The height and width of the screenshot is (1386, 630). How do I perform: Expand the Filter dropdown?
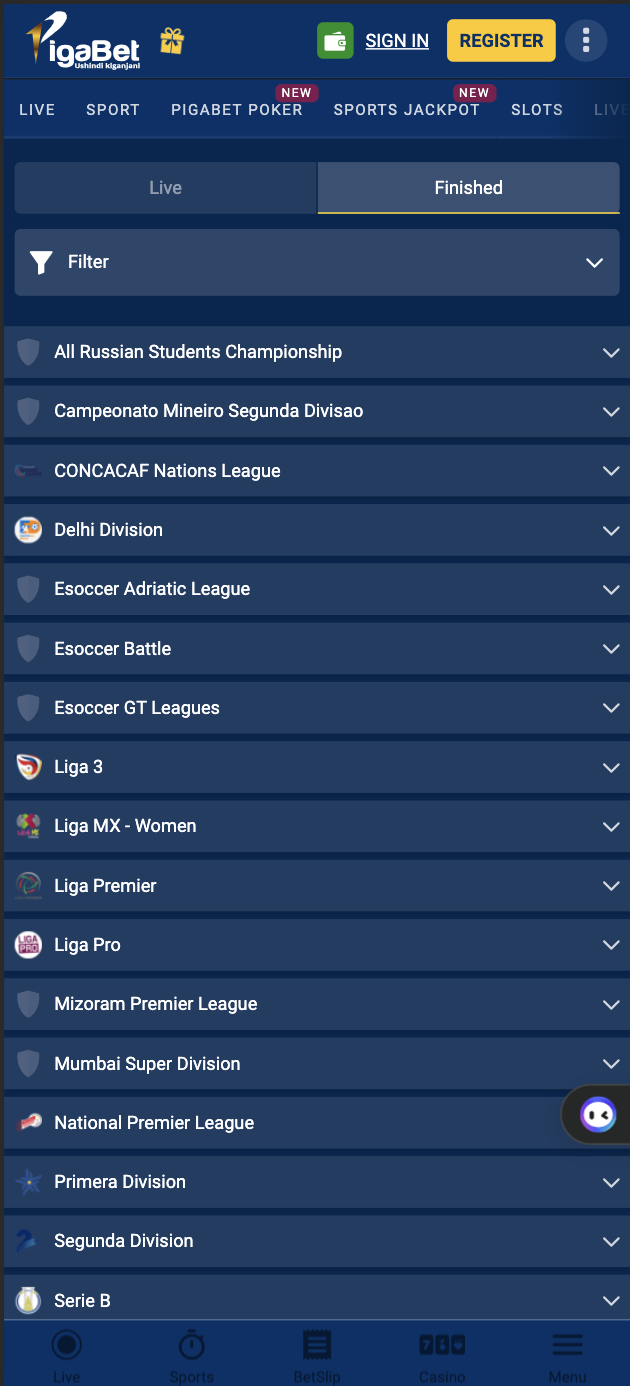317,262
